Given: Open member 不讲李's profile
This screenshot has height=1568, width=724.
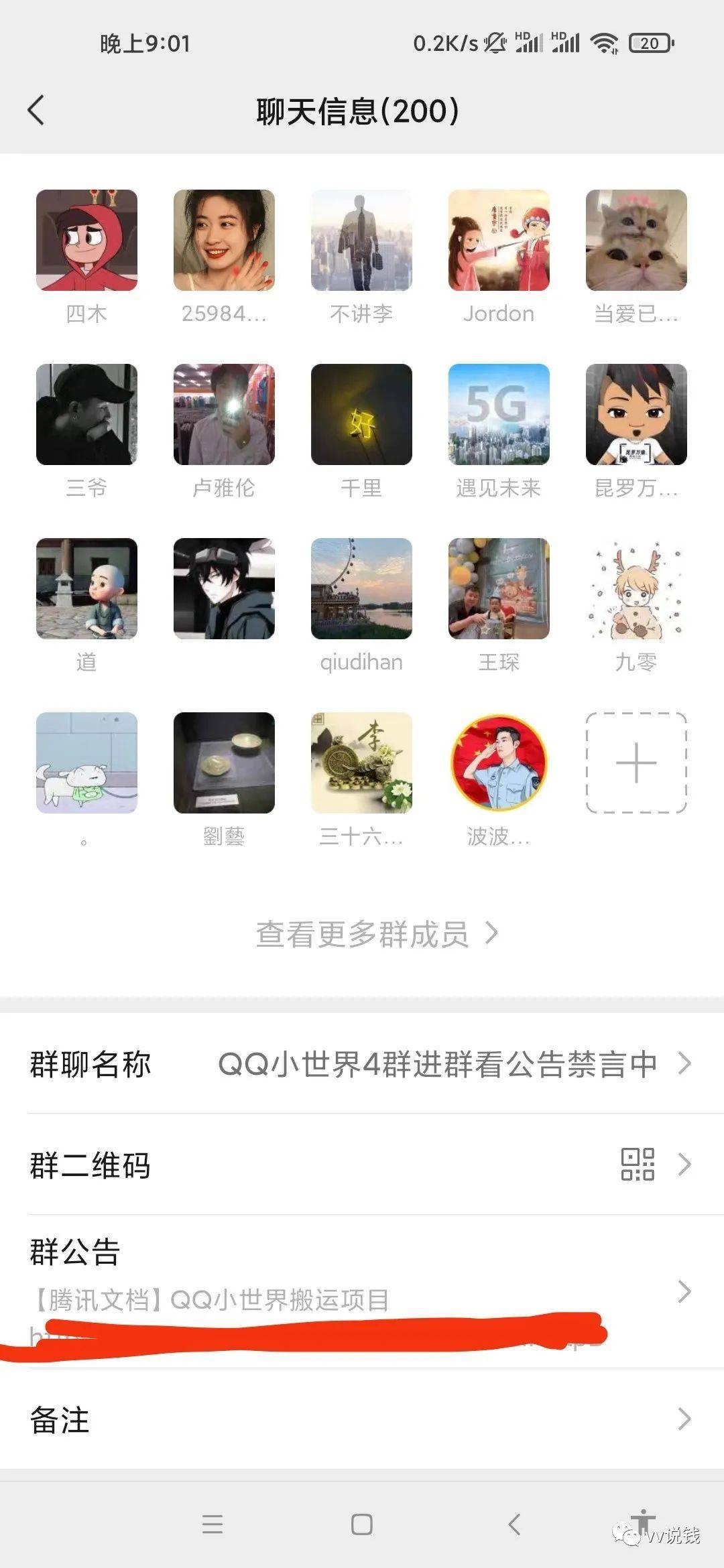Looking at the screenshot, I should [361, 241].
